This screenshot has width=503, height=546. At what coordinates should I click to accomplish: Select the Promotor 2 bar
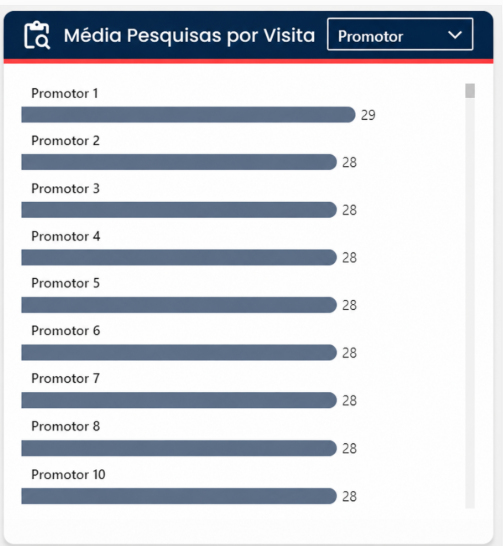179,162
